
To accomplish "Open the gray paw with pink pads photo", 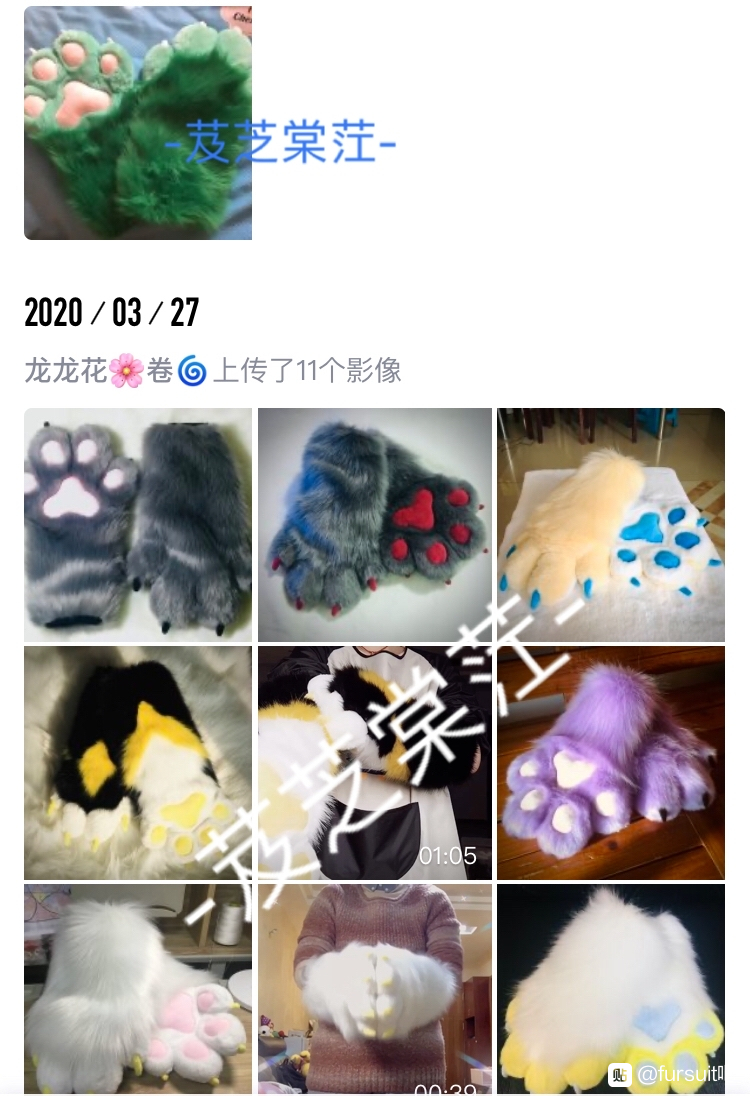I will (x=138, y=524).
